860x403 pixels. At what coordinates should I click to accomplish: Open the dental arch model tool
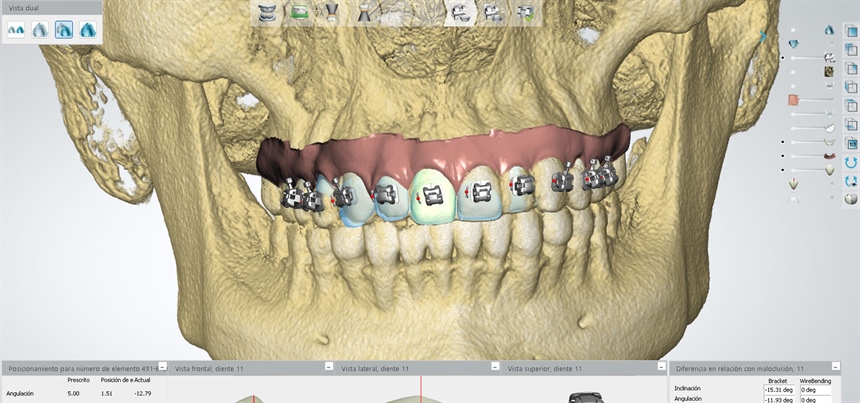pyautogui.click(x=265, y=13)
